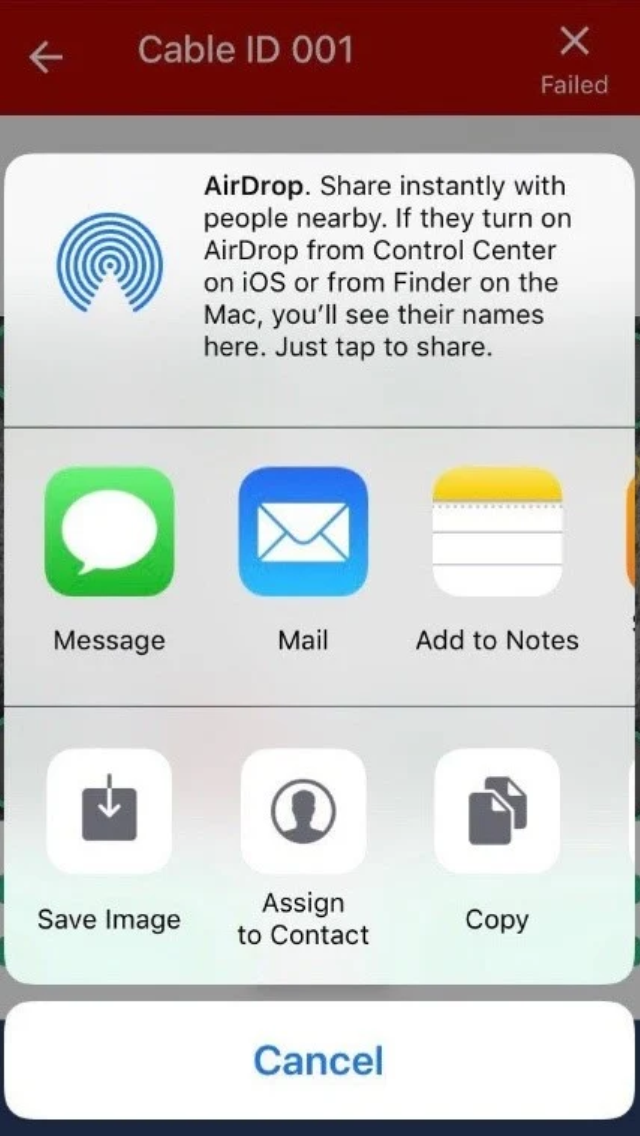
Task: Cancel the share sheet
Action: 319,1061
